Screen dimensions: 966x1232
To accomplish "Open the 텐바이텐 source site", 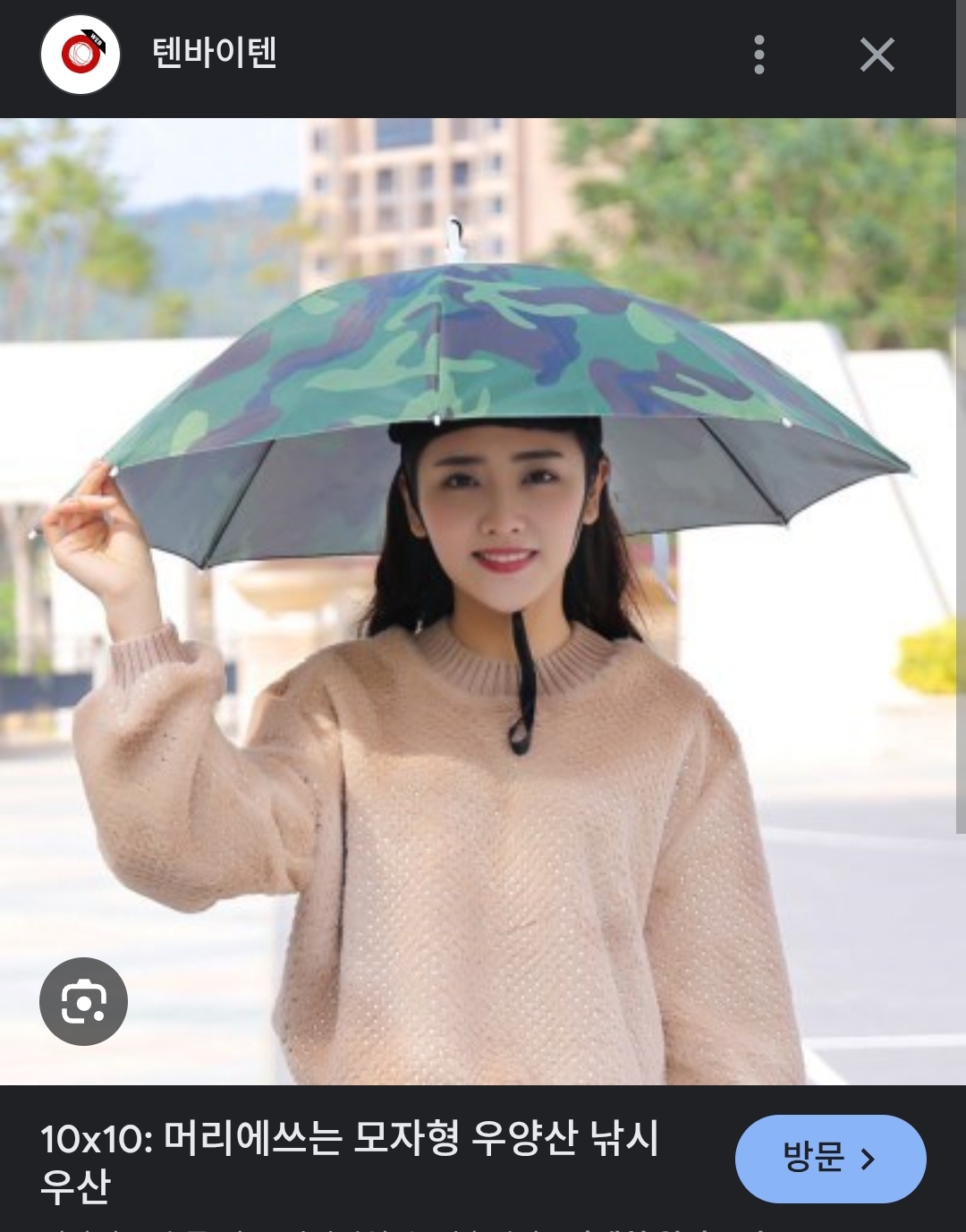I will (x=214, y=53).
